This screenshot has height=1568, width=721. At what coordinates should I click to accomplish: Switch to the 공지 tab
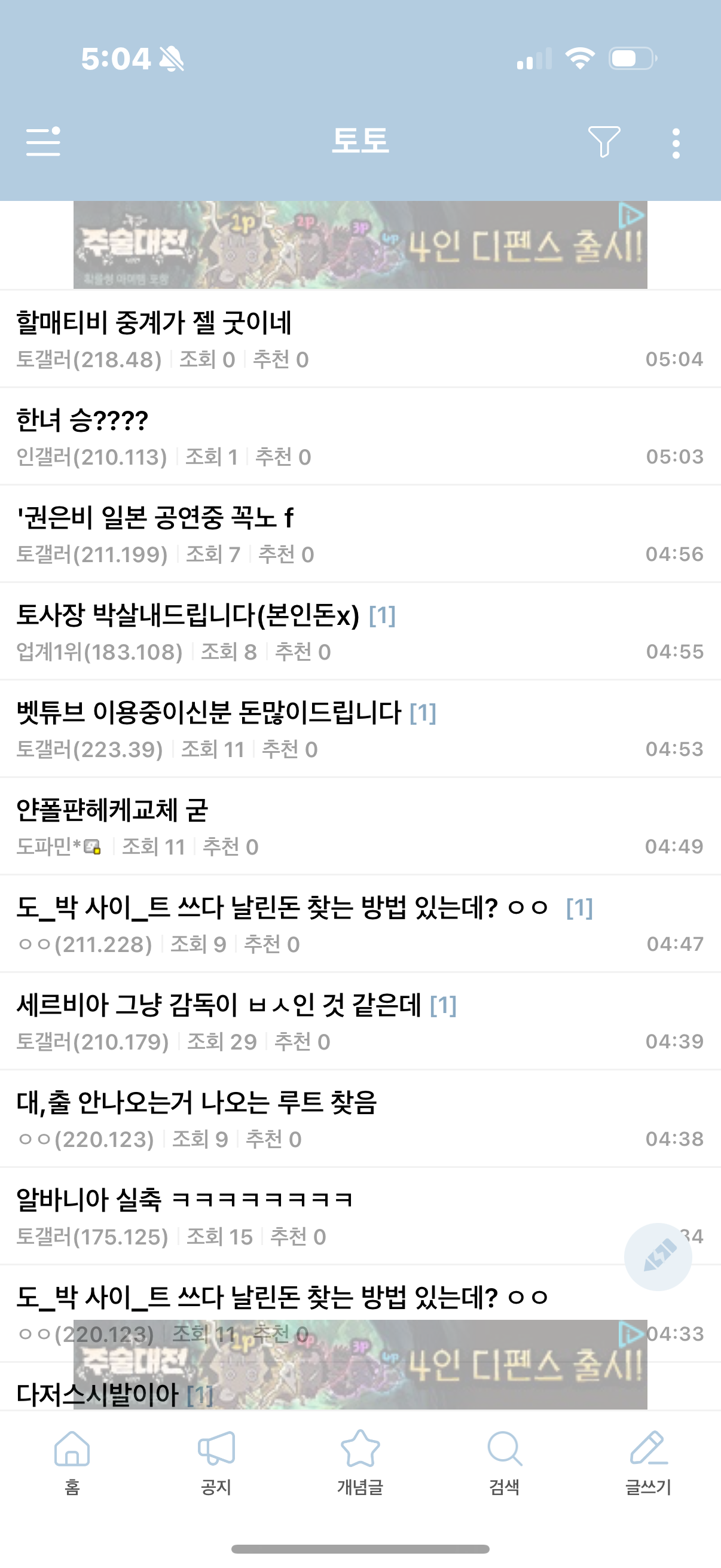click(216, 1462)
